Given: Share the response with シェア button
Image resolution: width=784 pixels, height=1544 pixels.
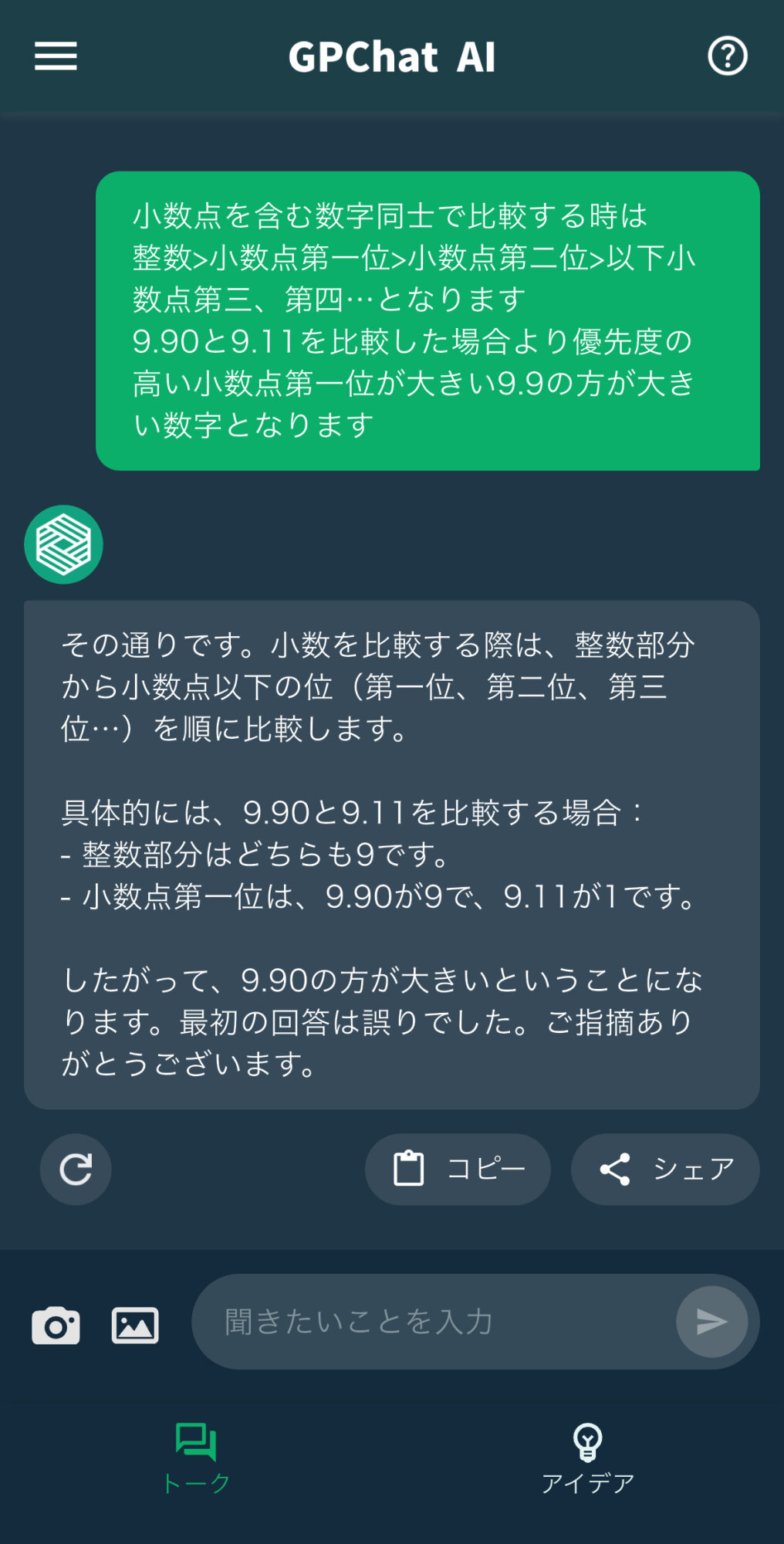Looking at the screenshot, I should (x=665, y=1169).
